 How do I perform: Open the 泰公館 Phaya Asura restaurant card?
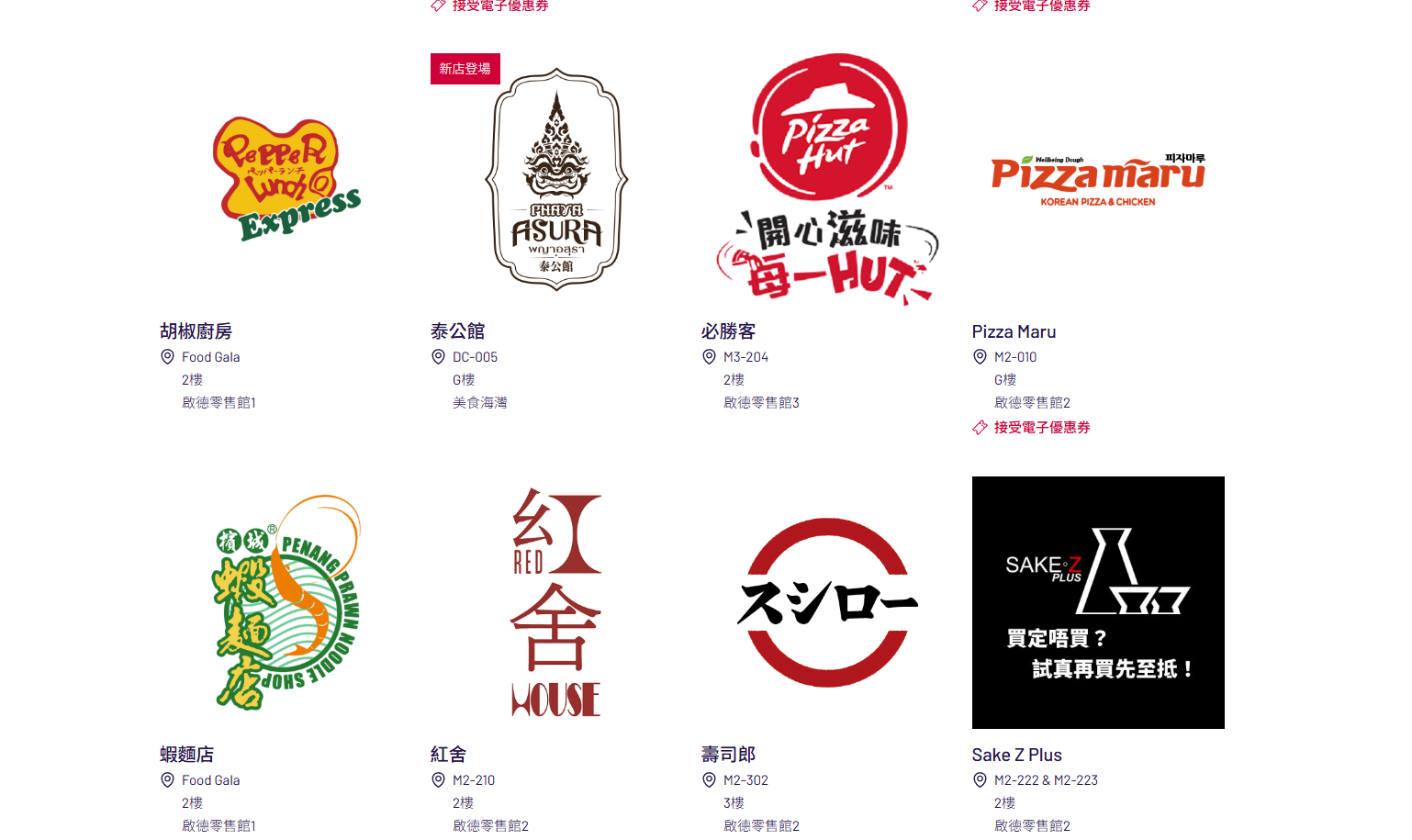[x=556, y=180]
